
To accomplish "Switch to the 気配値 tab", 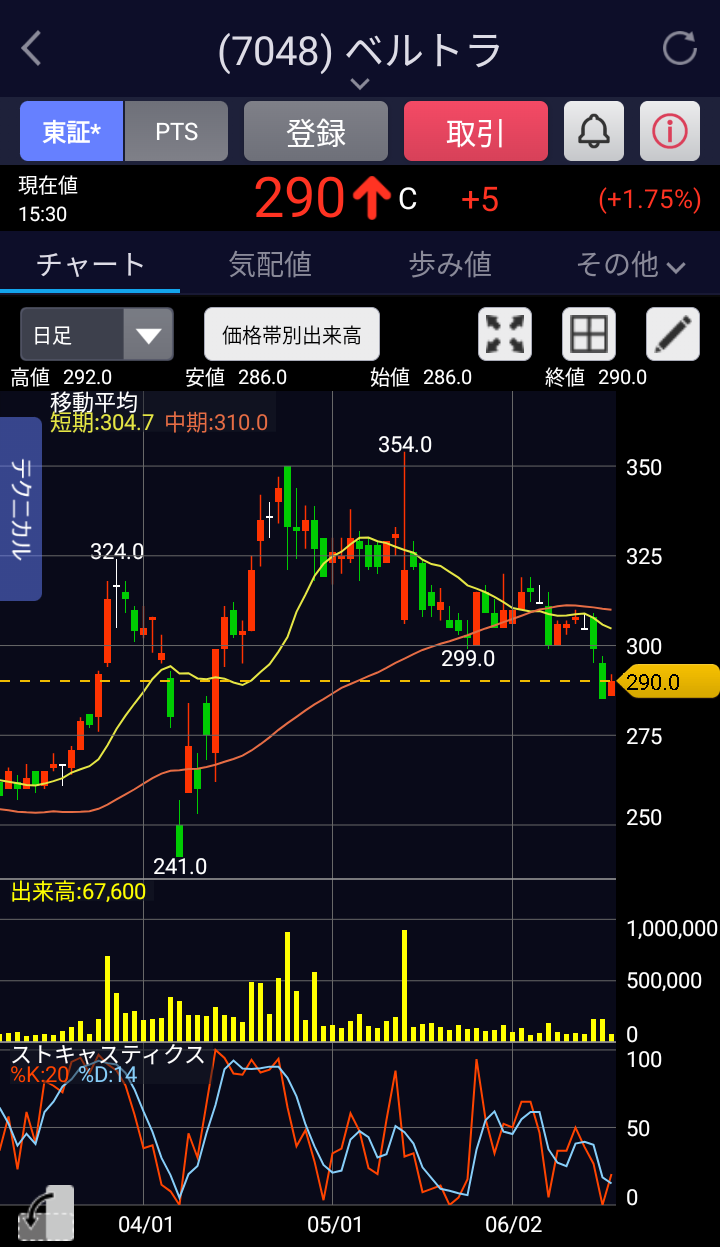I will coord(270,264).
